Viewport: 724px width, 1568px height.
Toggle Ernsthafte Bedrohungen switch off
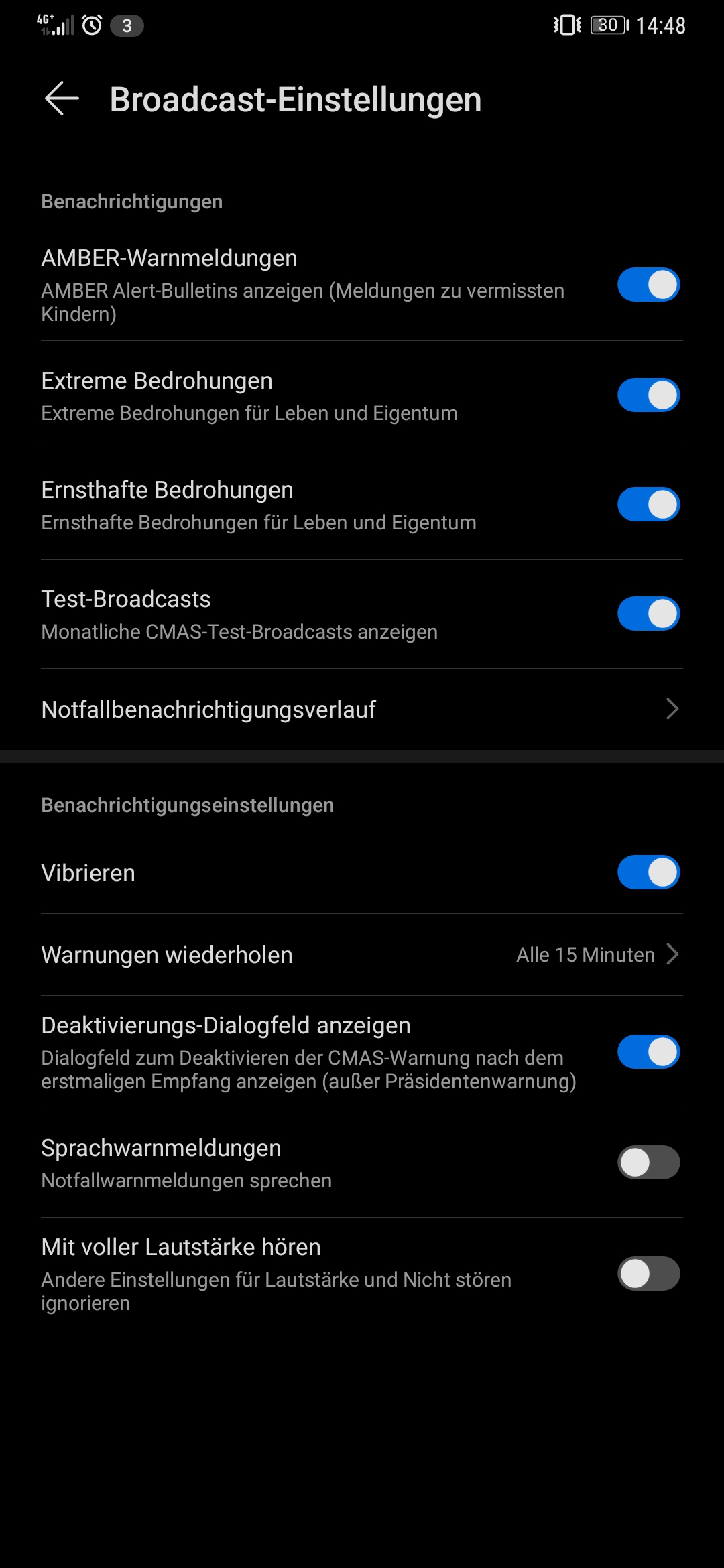pos(648,505)
